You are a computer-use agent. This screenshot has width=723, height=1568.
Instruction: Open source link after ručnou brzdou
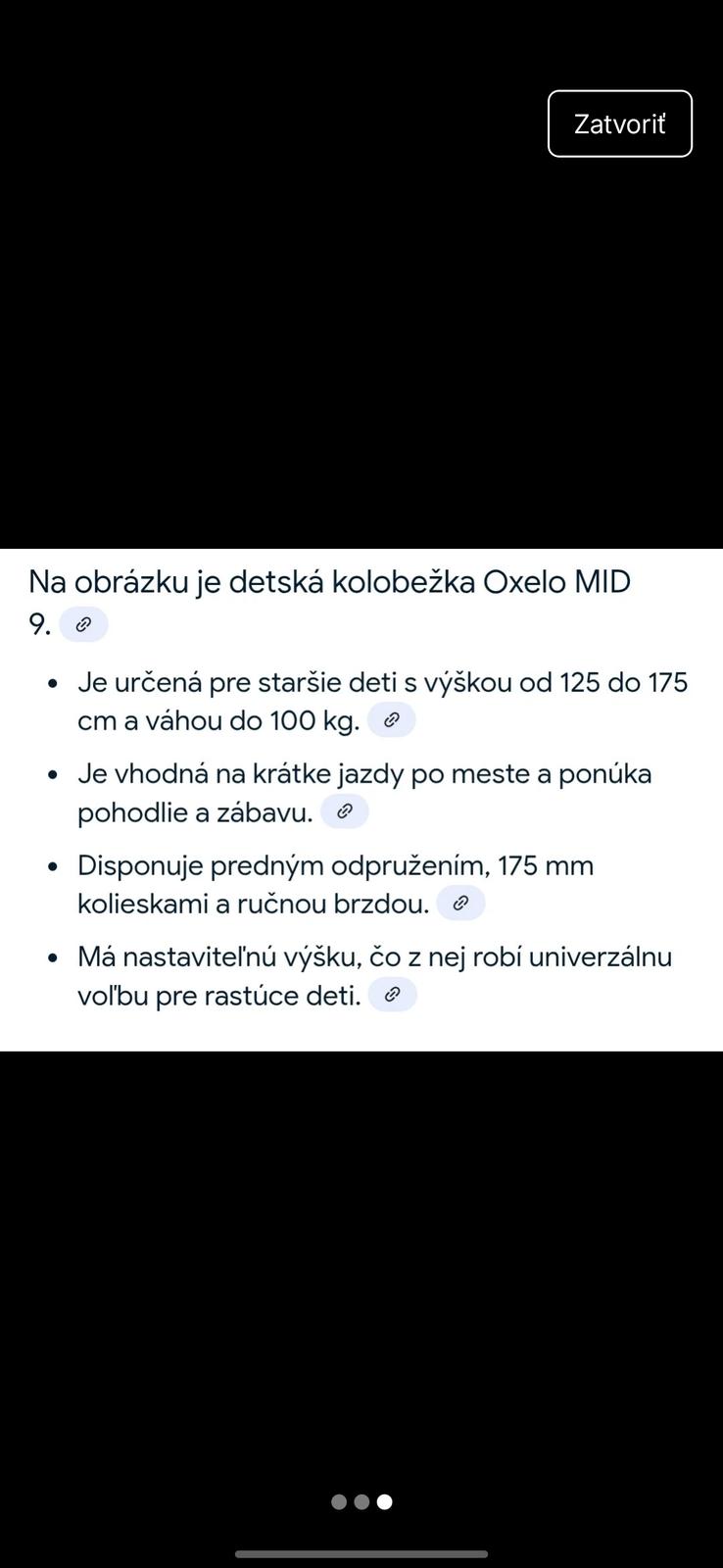coord(460,904)
